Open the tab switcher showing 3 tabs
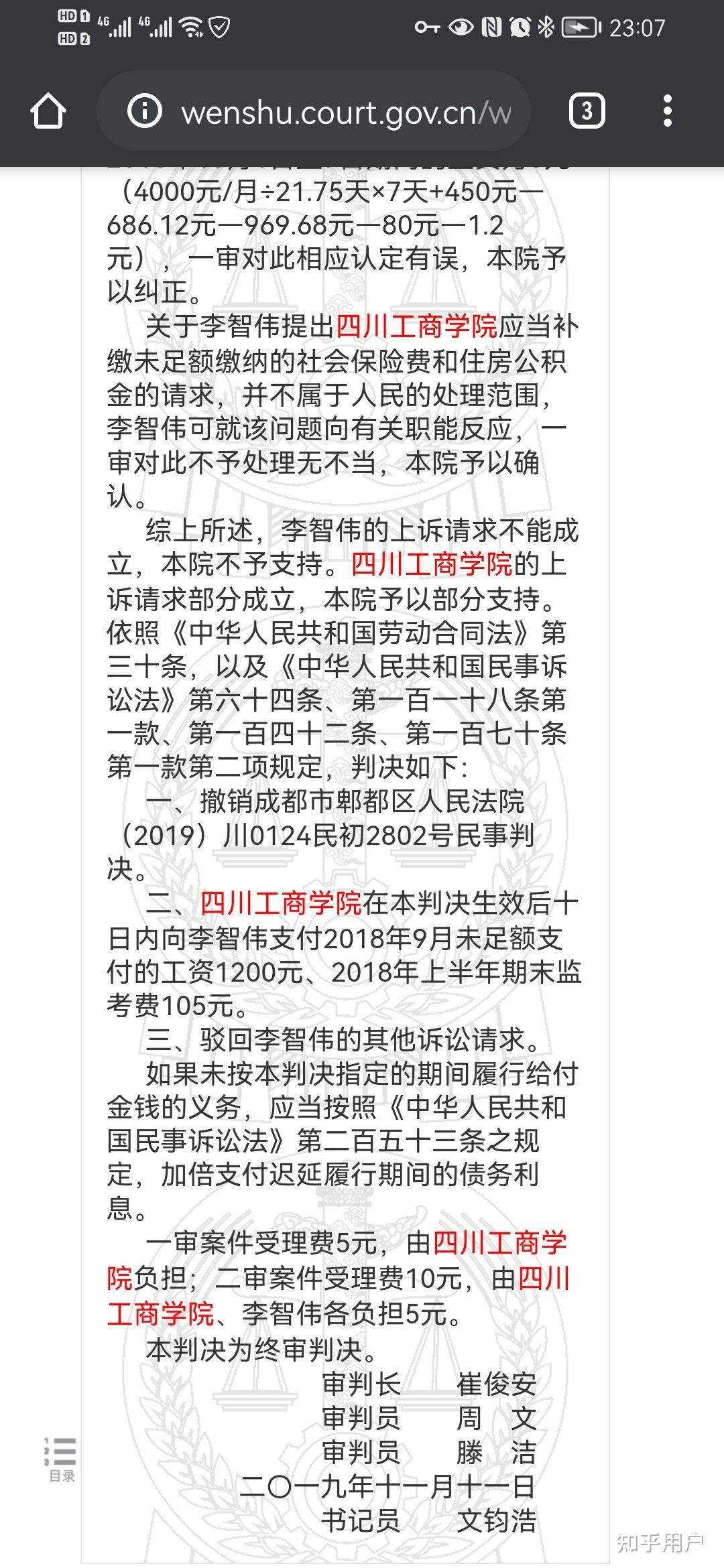This screenshot has height=1568, width=724. point(587,111)
